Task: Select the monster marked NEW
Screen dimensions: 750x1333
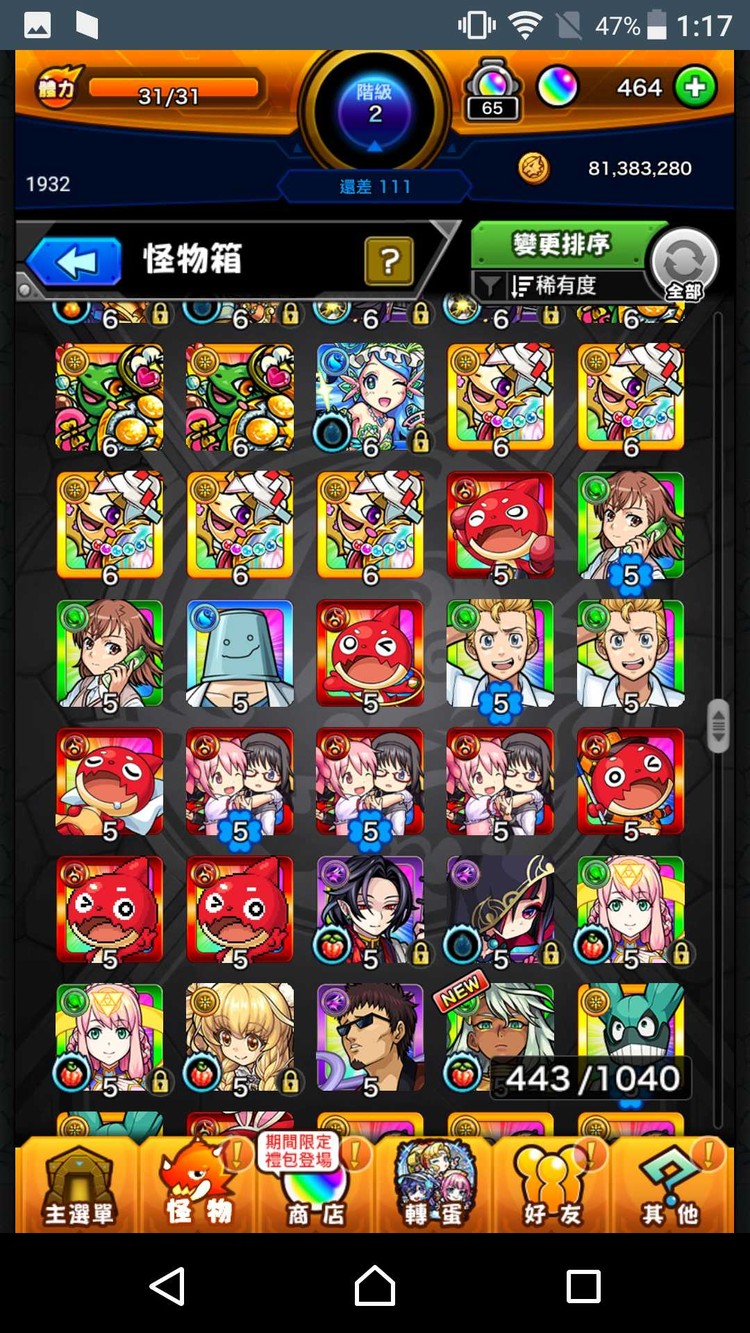Action: pyautogui.click(x=500, y=1037)
